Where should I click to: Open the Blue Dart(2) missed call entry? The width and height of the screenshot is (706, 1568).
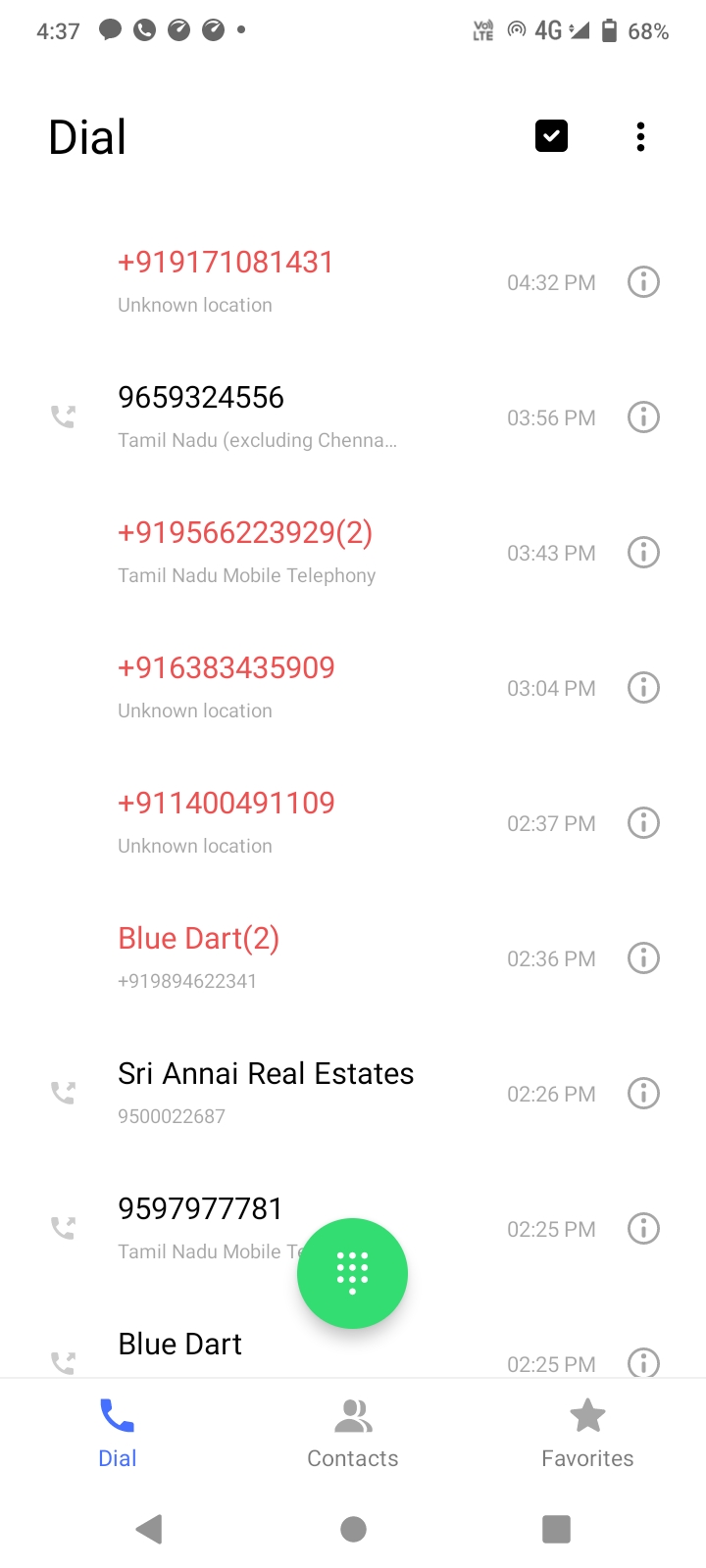tap(353, 958)
